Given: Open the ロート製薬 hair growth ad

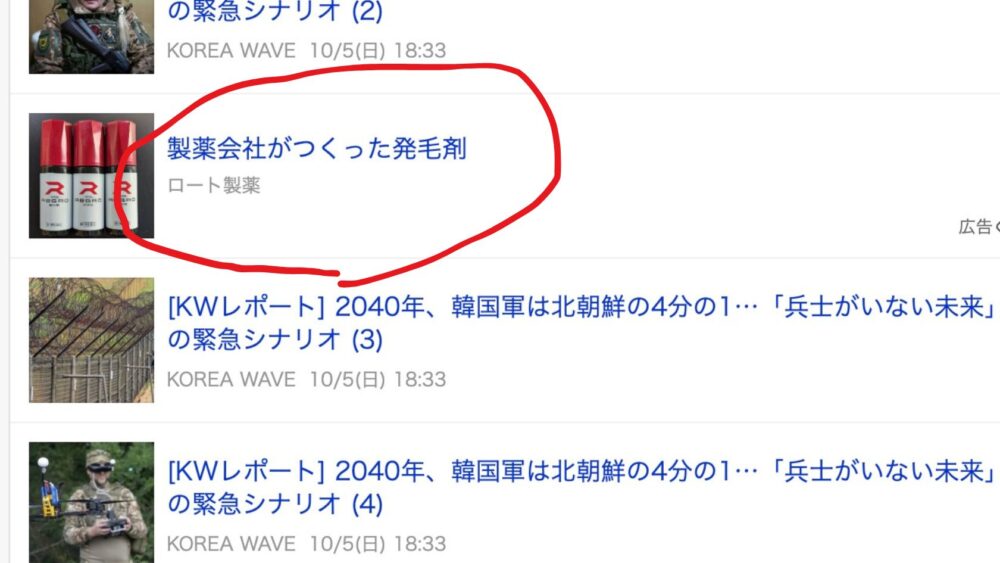Looking at the screenshot, I should coord(316,149).
